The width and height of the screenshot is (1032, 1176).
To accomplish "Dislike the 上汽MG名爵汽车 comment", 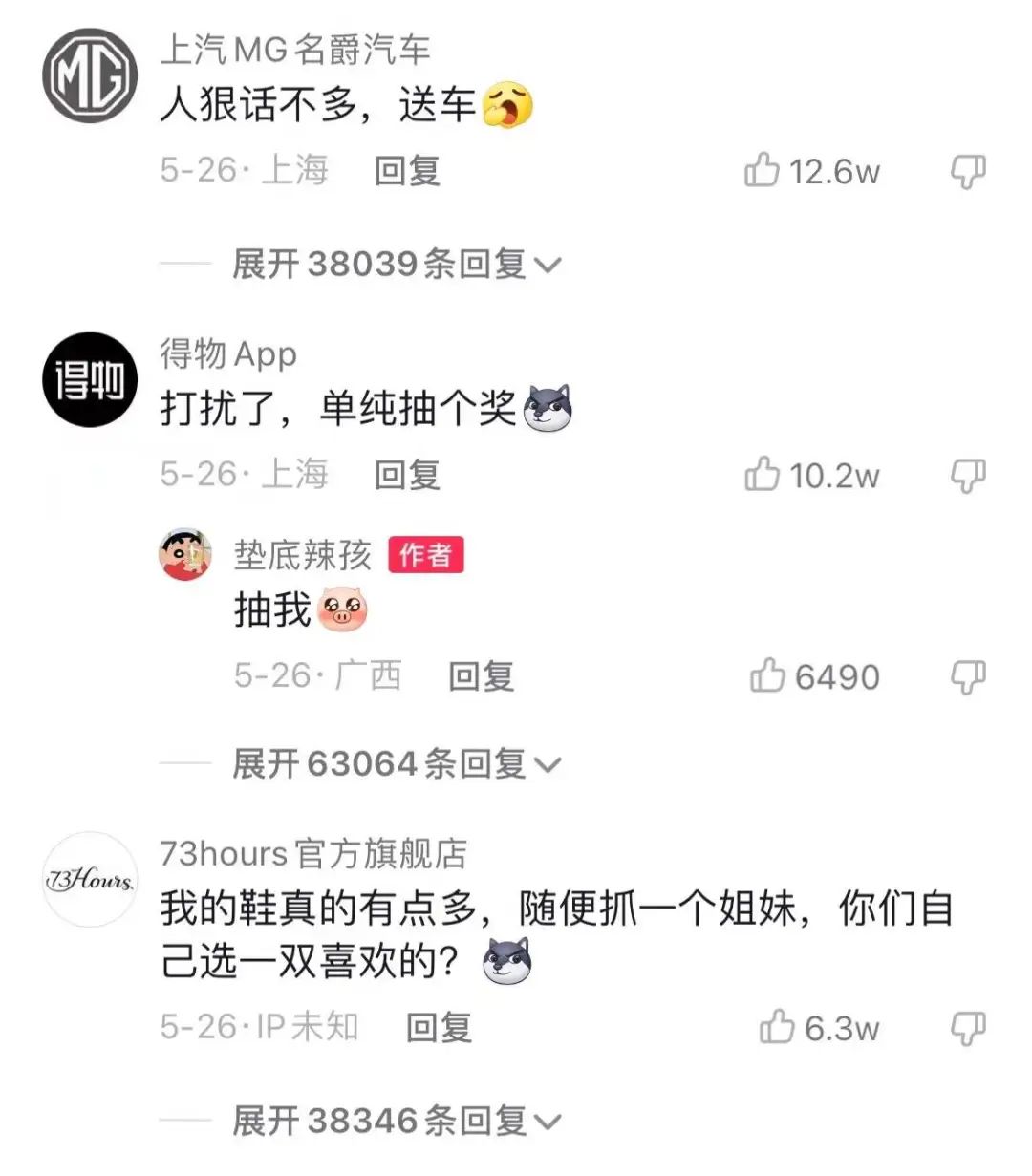I will [967, 172].
